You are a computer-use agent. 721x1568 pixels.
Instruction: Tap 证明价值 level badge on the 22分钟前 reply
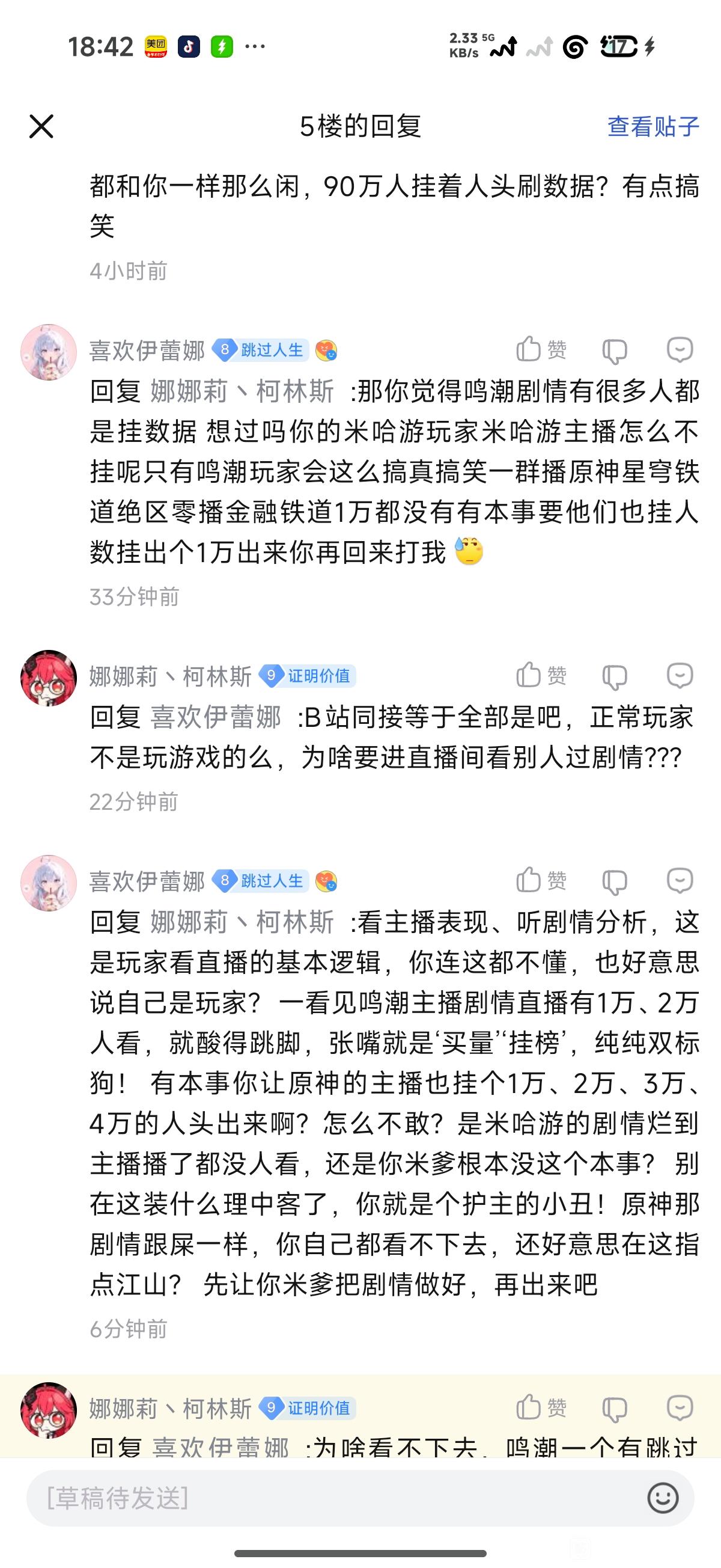(307, 676)
